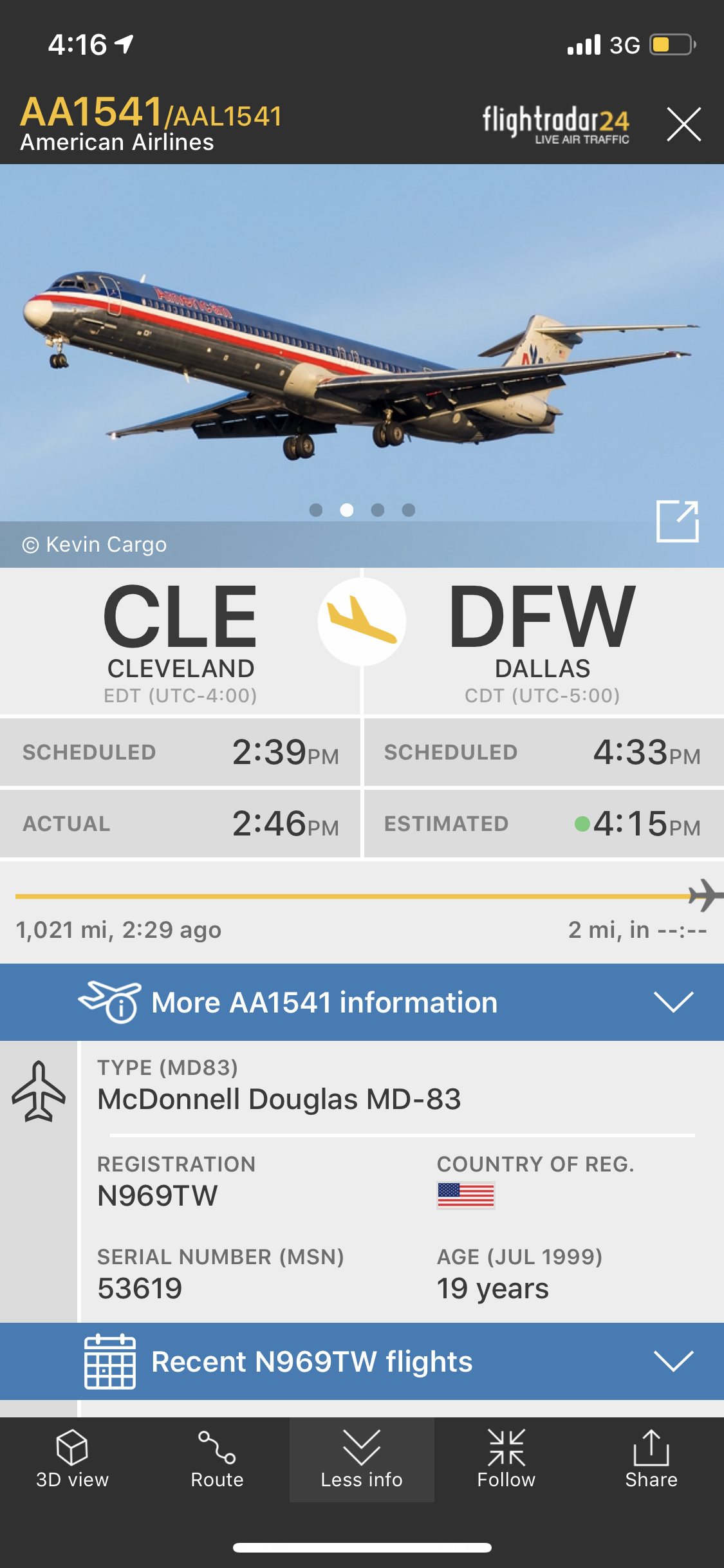Image resolution: width=724 pixels, height=1568 pixels.
Task: Expand the Recent N969TW flights section
Action: click(673, 1361)
